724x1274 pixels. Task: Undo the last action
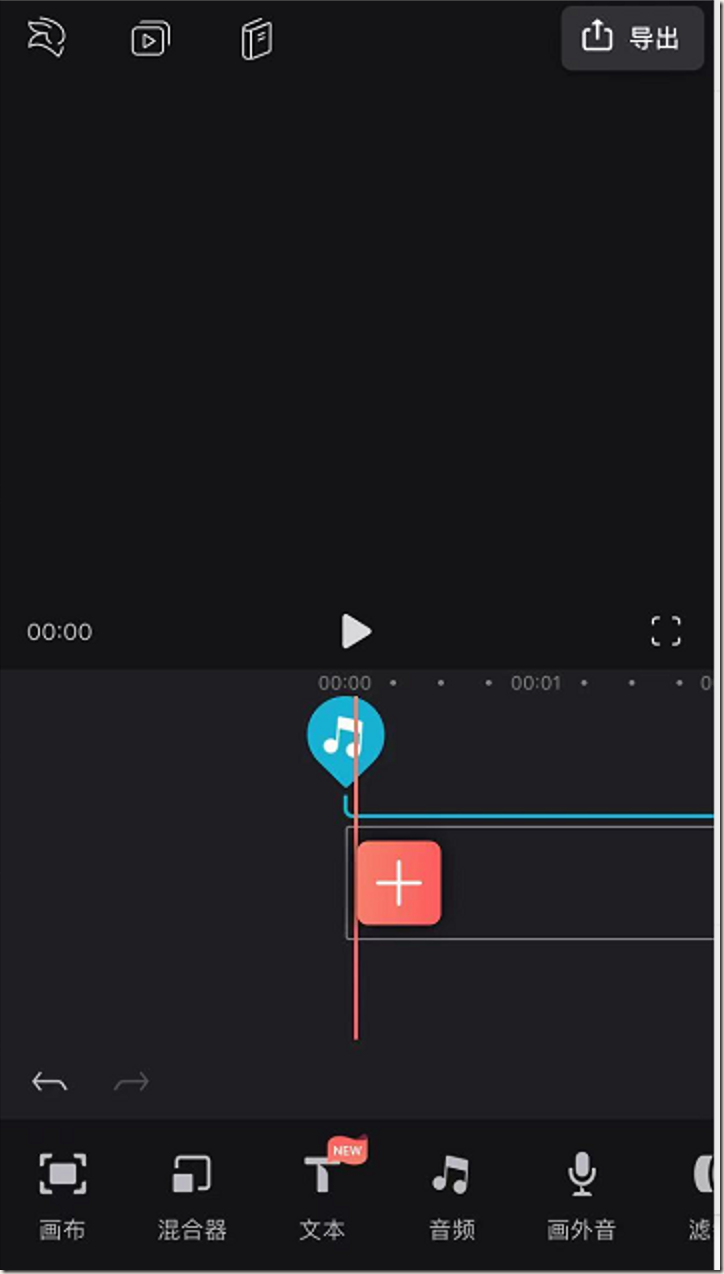pos(49,1081)
